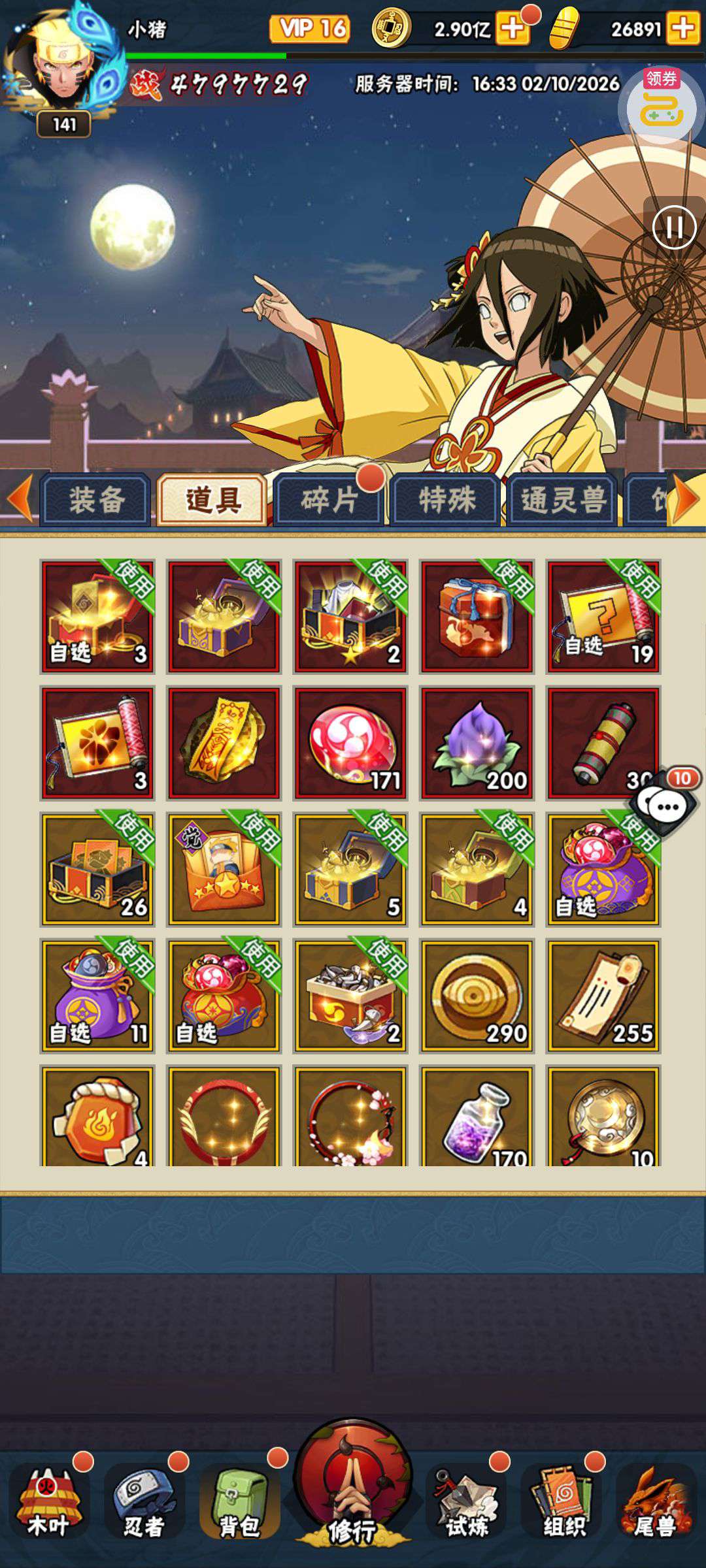Tap the plus button beside 2.90亿 coins
Screen dimensions: 706x1568
click(x=513, y=29)
